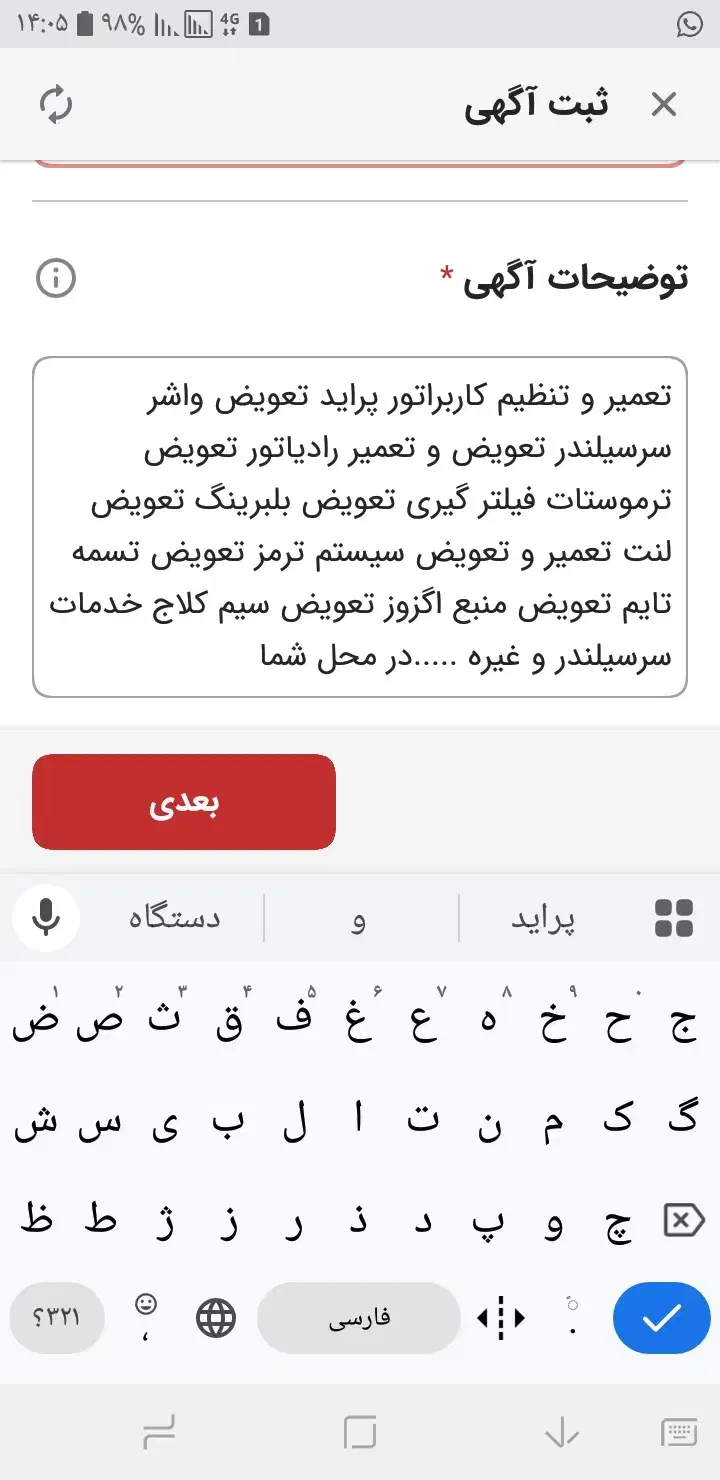Tap the info icon next to توضیحات آگهی

coord(56,278)
